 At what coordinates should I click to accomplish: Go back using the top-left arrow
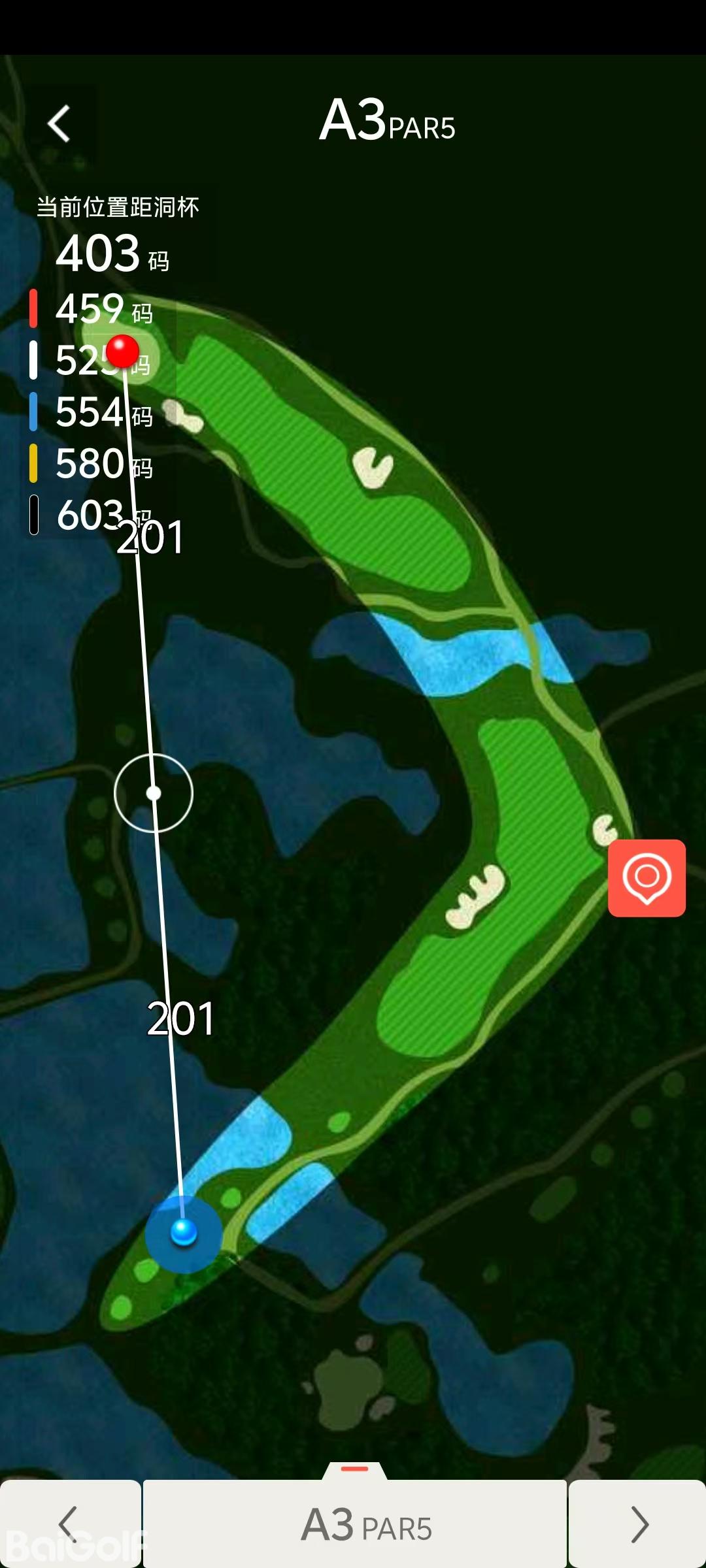coord(59,123)
